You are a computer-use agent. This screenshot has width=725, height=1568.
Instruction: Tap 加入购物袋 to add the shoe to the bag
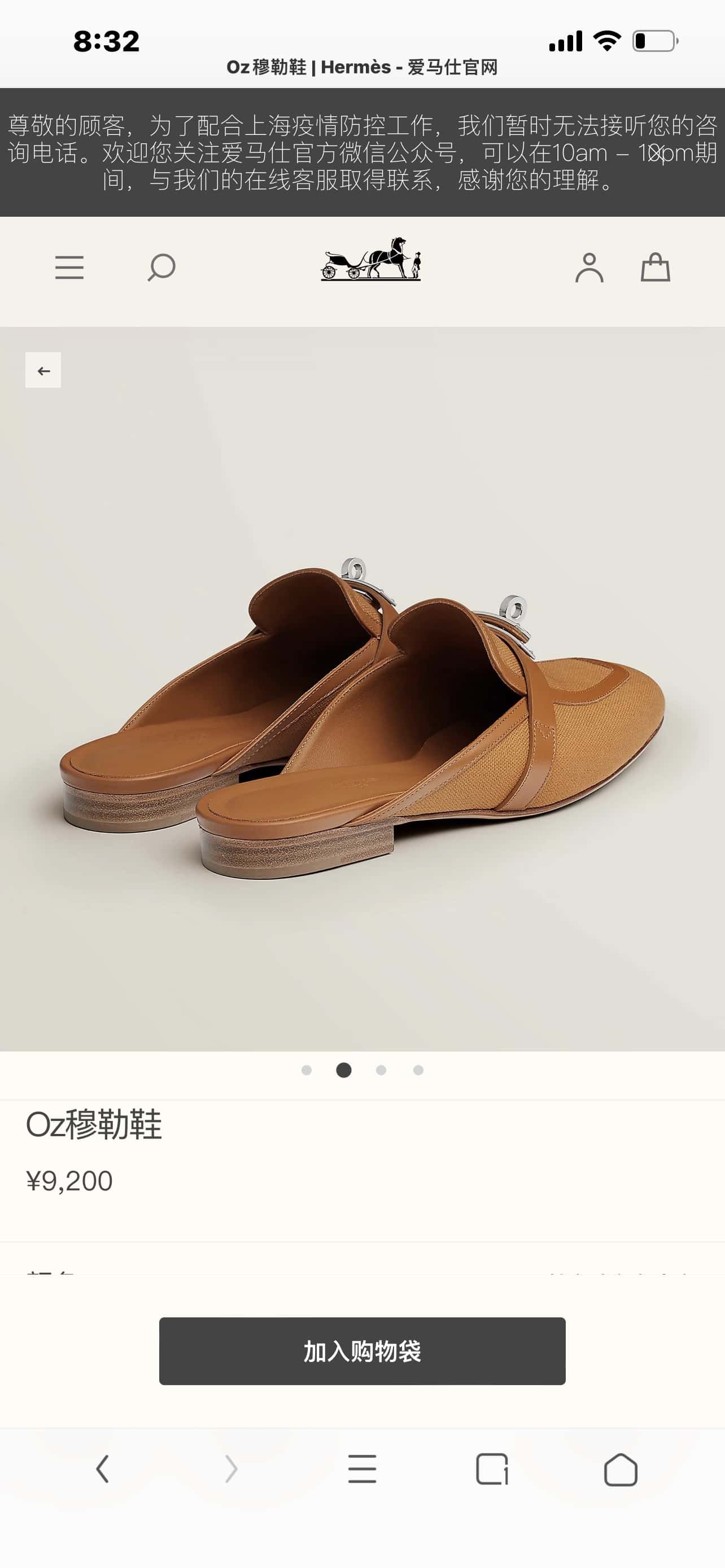tap(362, 1351)
